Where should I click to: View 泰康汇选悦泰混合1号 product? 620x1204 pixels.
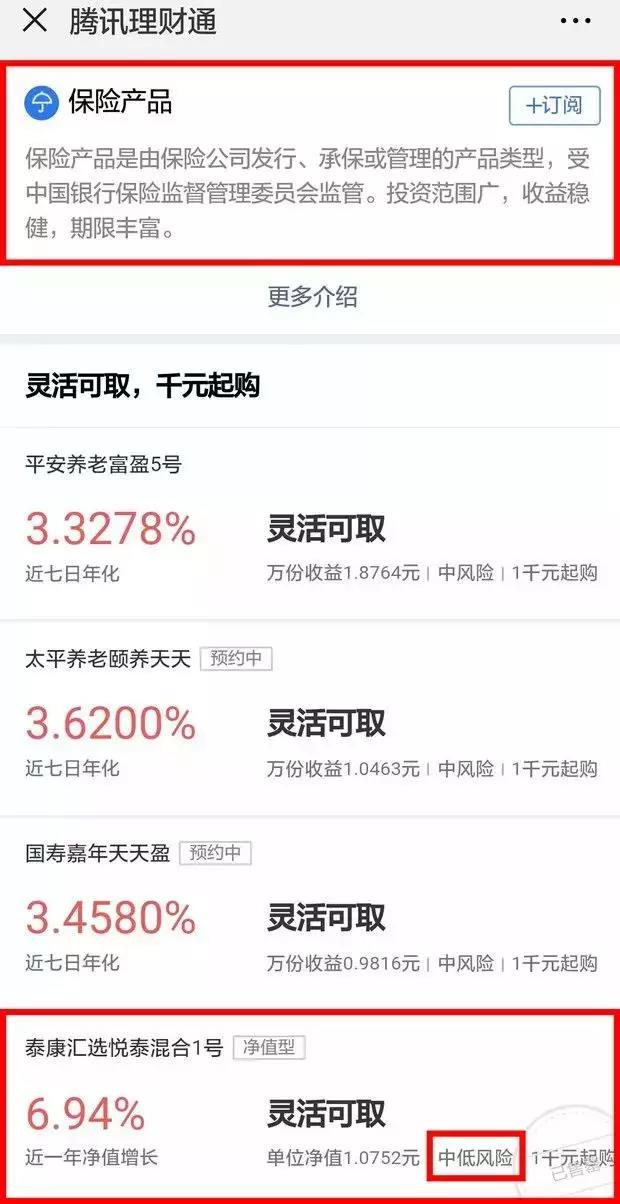310,1105
